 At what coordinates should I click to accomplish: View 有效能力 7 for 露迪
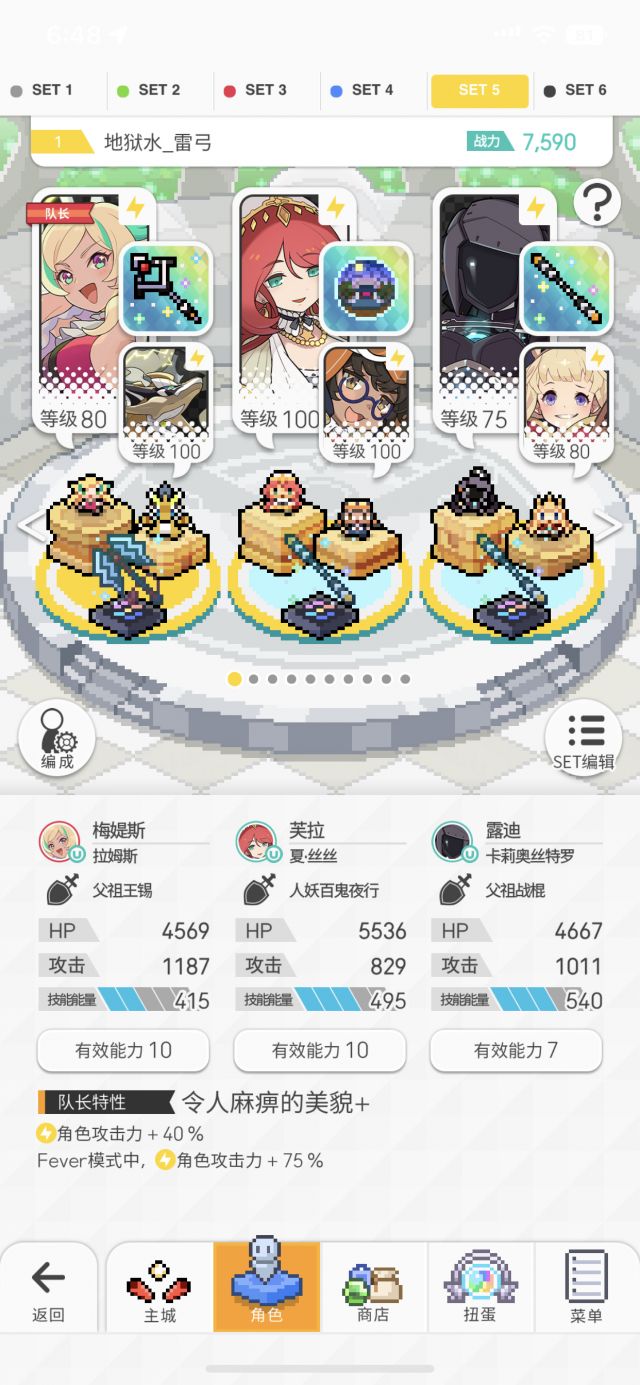pyautogui.click(x=516, y=1050)
